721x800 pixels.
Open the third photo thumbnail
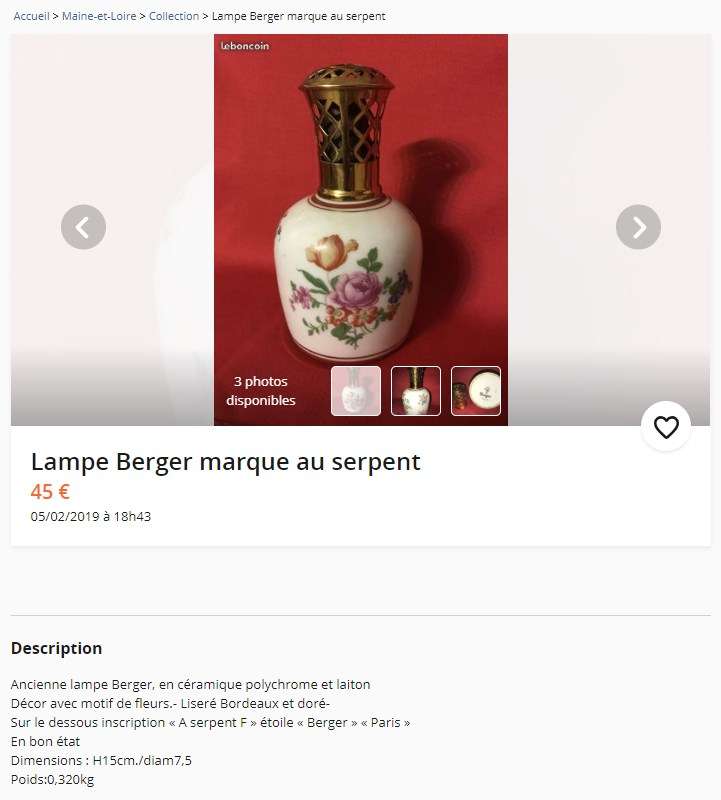coord(476,391)
